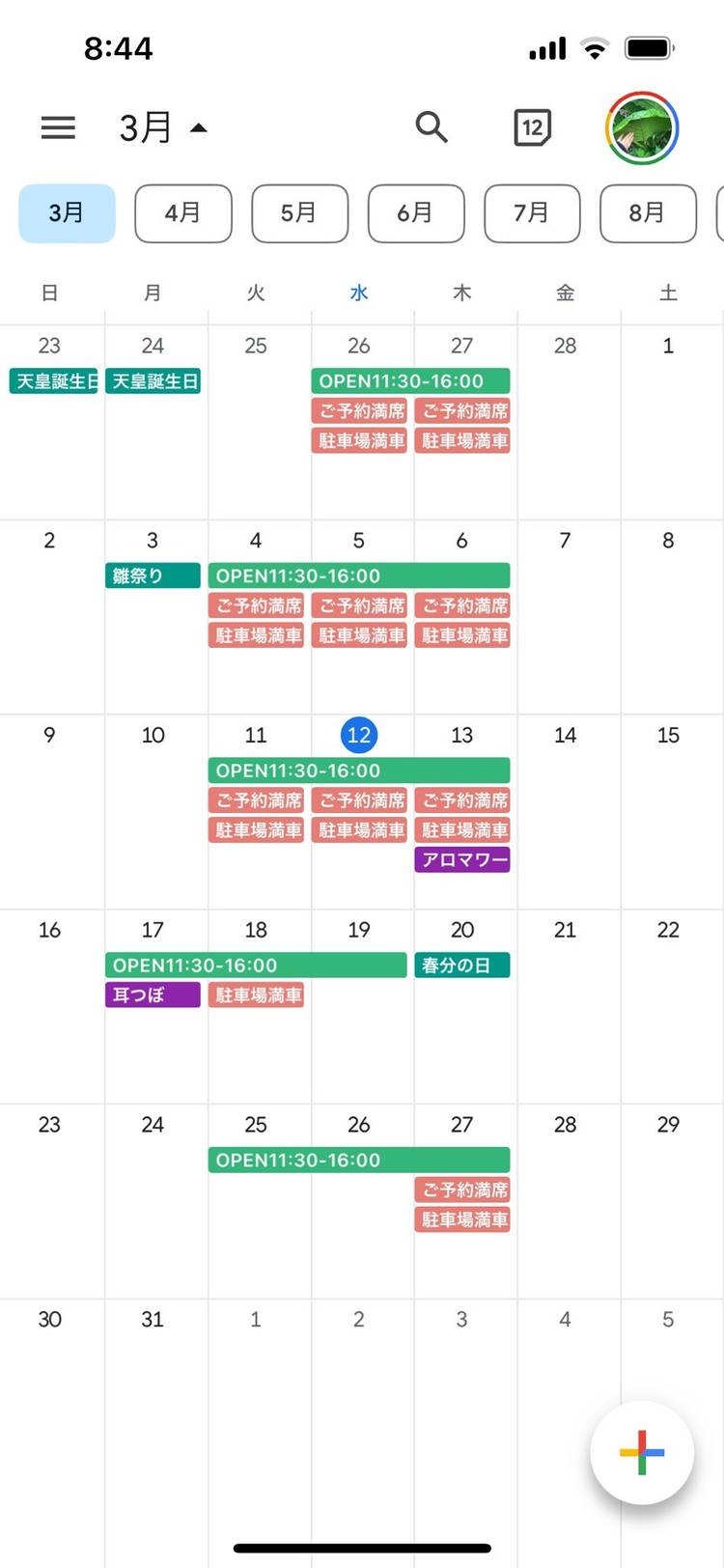Open the OPEN11:30-16:00 event starting the 25th
Image resolution: width=724 pixels, height=1568 pixels.
pos(359,1160)
